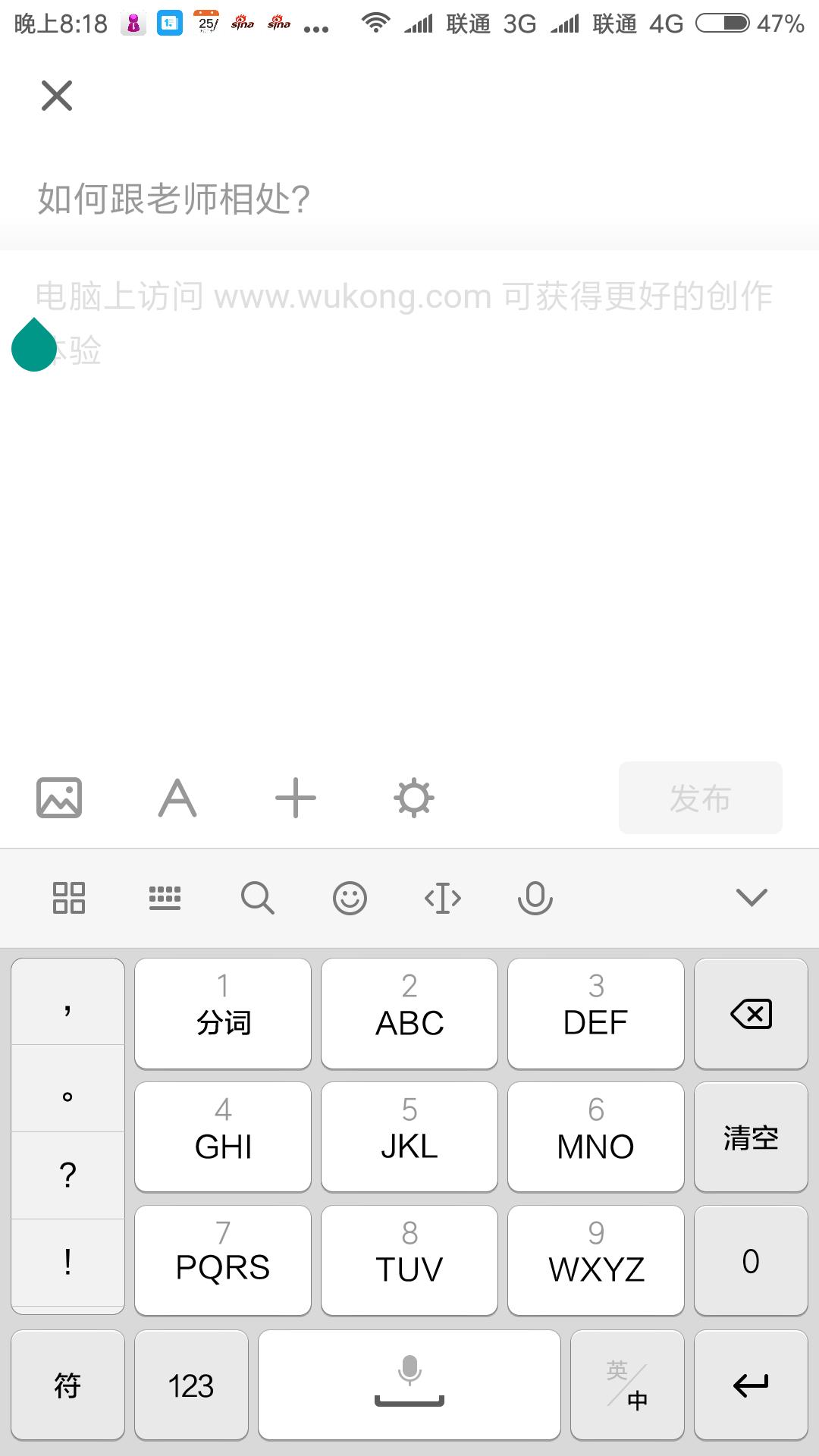Image resolution: width=819 pixels, height=1456 pixels.
Task: Open editor settings gear
Action: point(414,798)
